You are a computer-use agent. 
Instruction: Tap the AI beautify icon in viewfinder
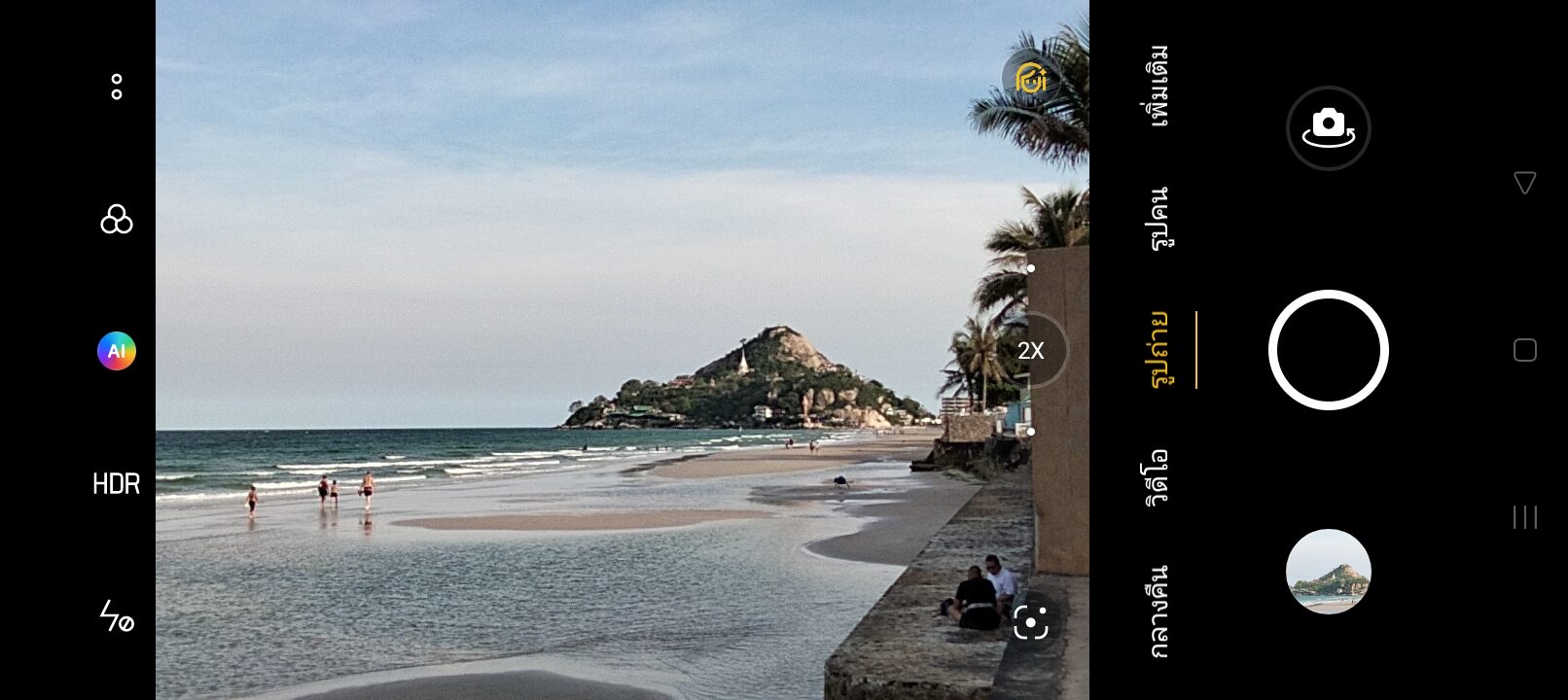tap(1030, 78)
